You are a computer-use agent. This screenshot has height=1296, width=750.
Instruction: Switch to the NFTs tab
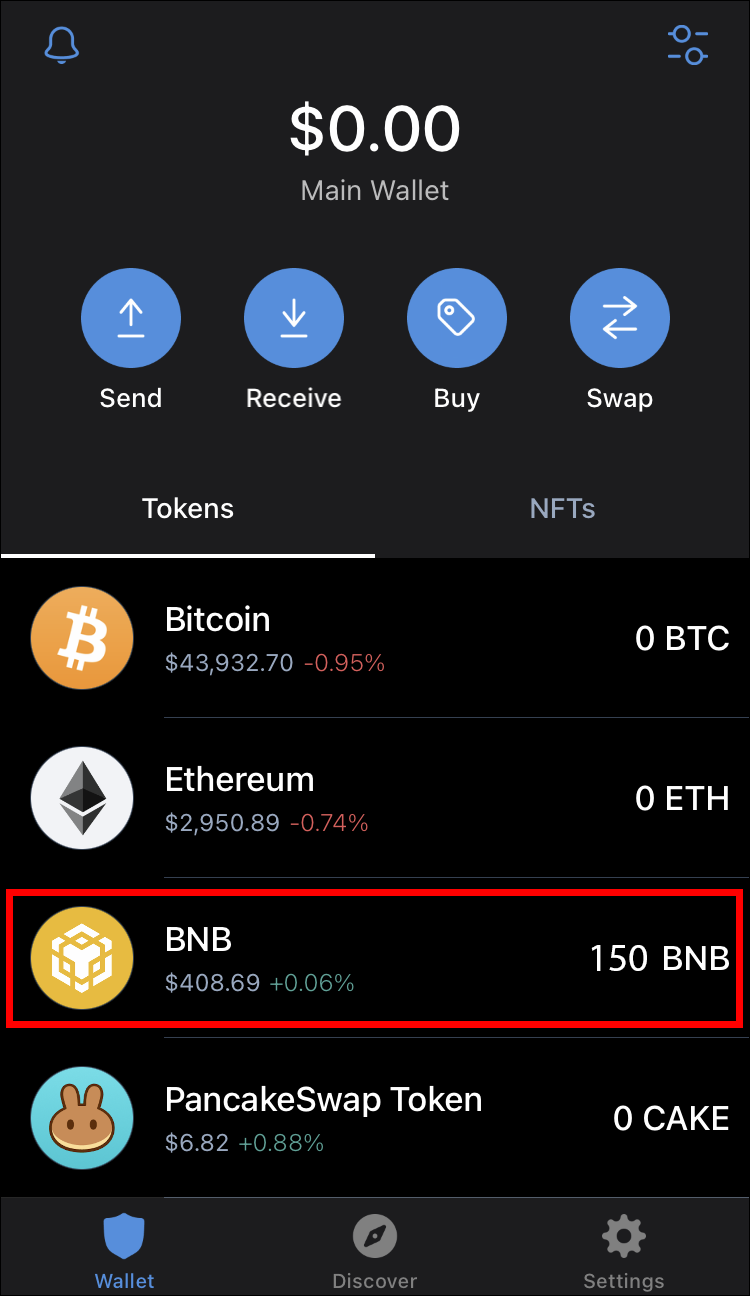click(562, 508)
